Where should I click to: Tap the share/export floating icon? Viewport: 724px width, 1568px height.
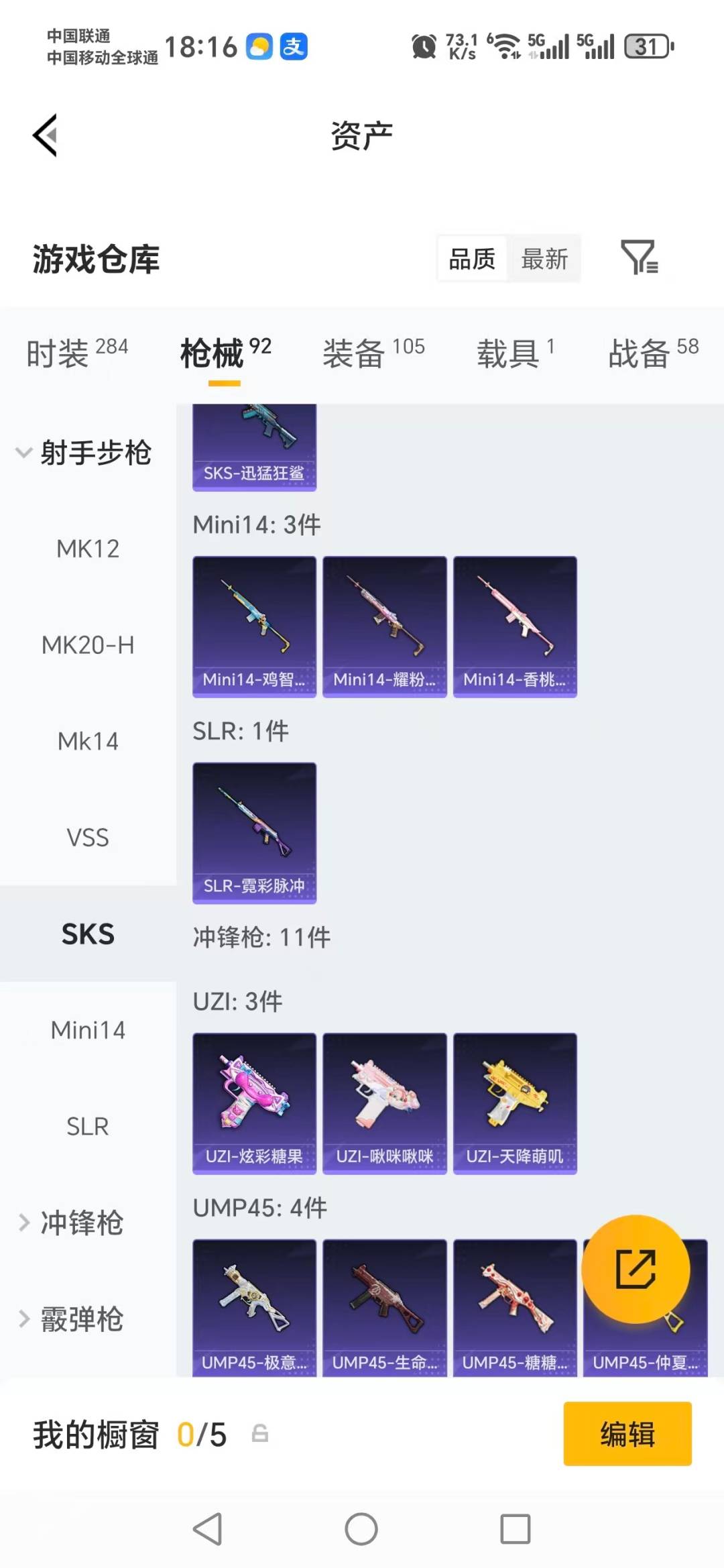636,1269
